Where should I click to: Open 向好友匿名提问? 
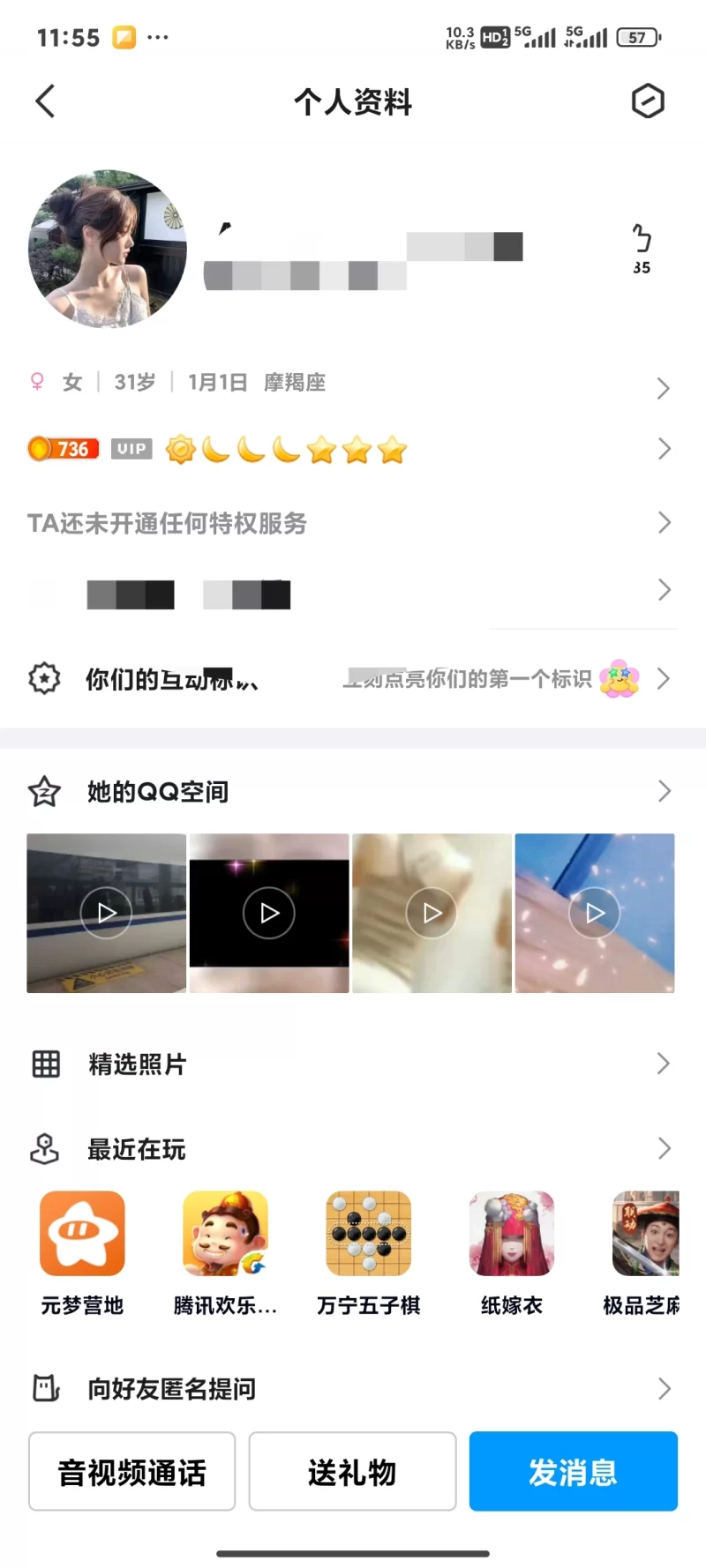click(x=353, y=1389)
